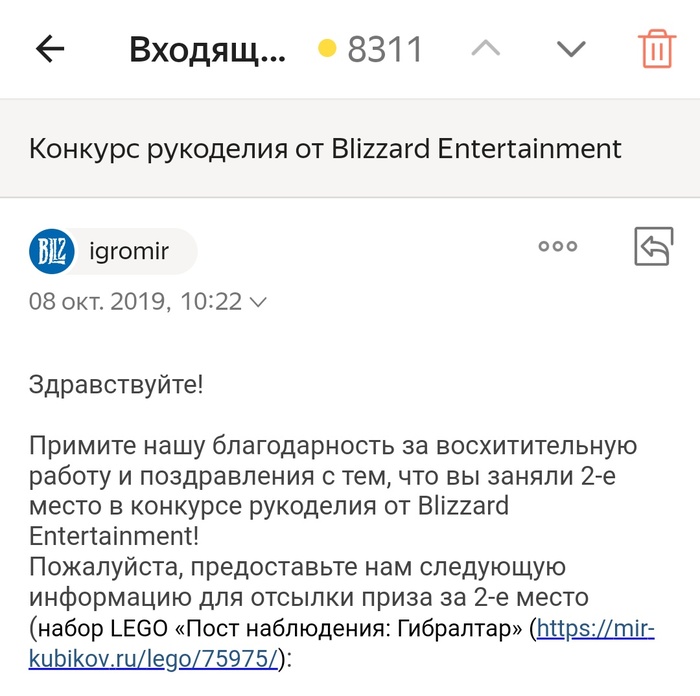This screenshot has height=696, width=700.
Task: Expand message details next to the date
Action: pyautogui.click(x=258, y=301)
